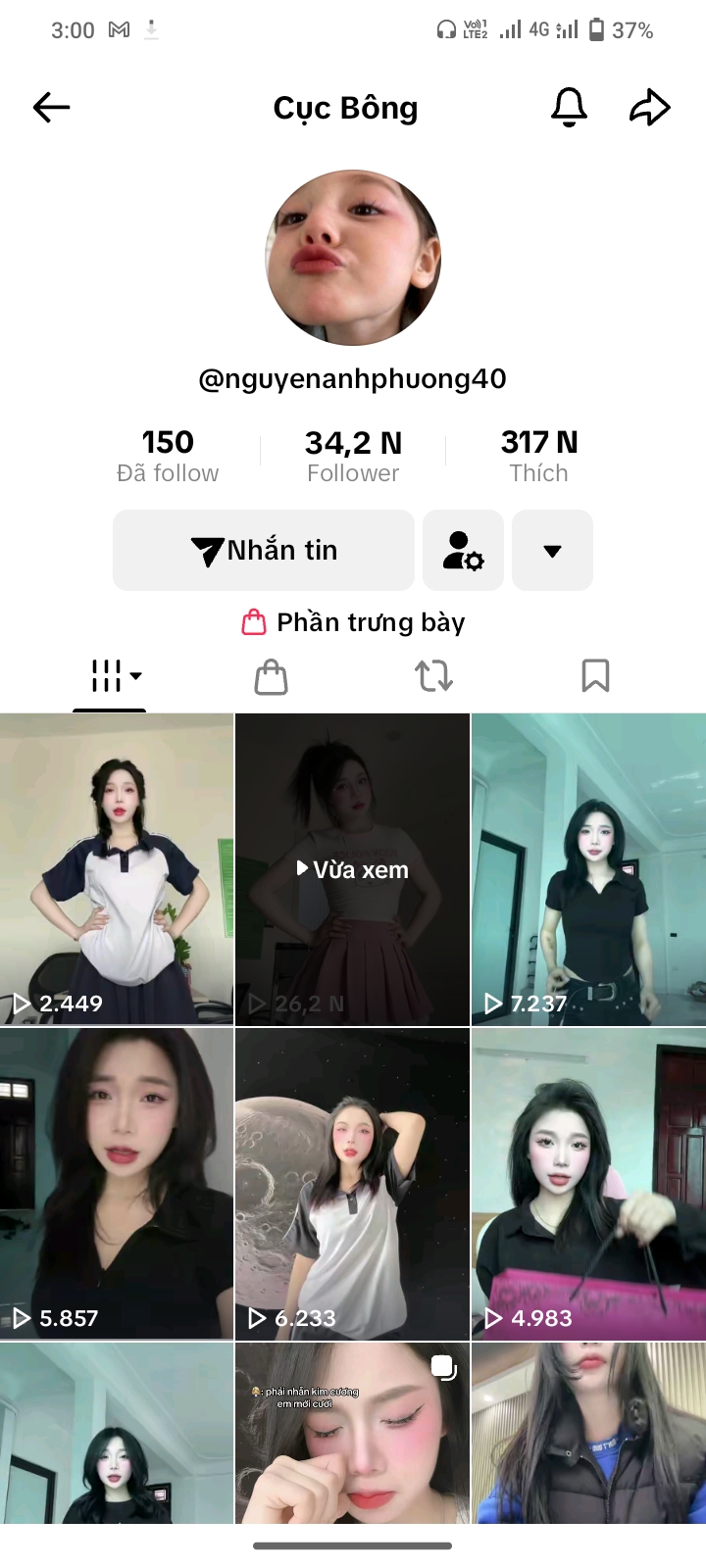The width and height of the screenshot is (706, 1568).
Task: Share this profile
Action: pyautogui.click(x=649, y=108)
